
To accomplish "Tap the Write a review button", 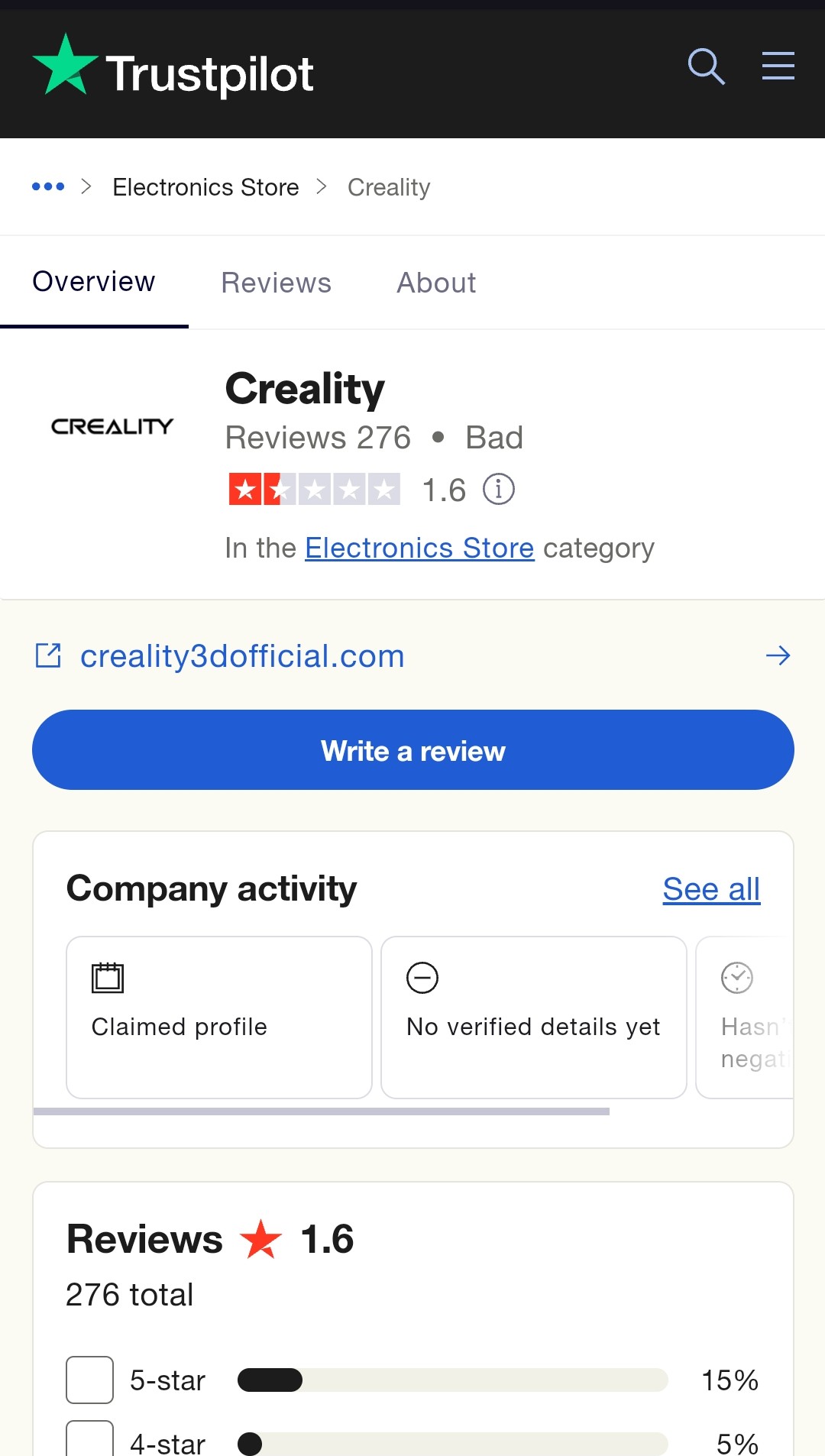I will tap(413, 750).
